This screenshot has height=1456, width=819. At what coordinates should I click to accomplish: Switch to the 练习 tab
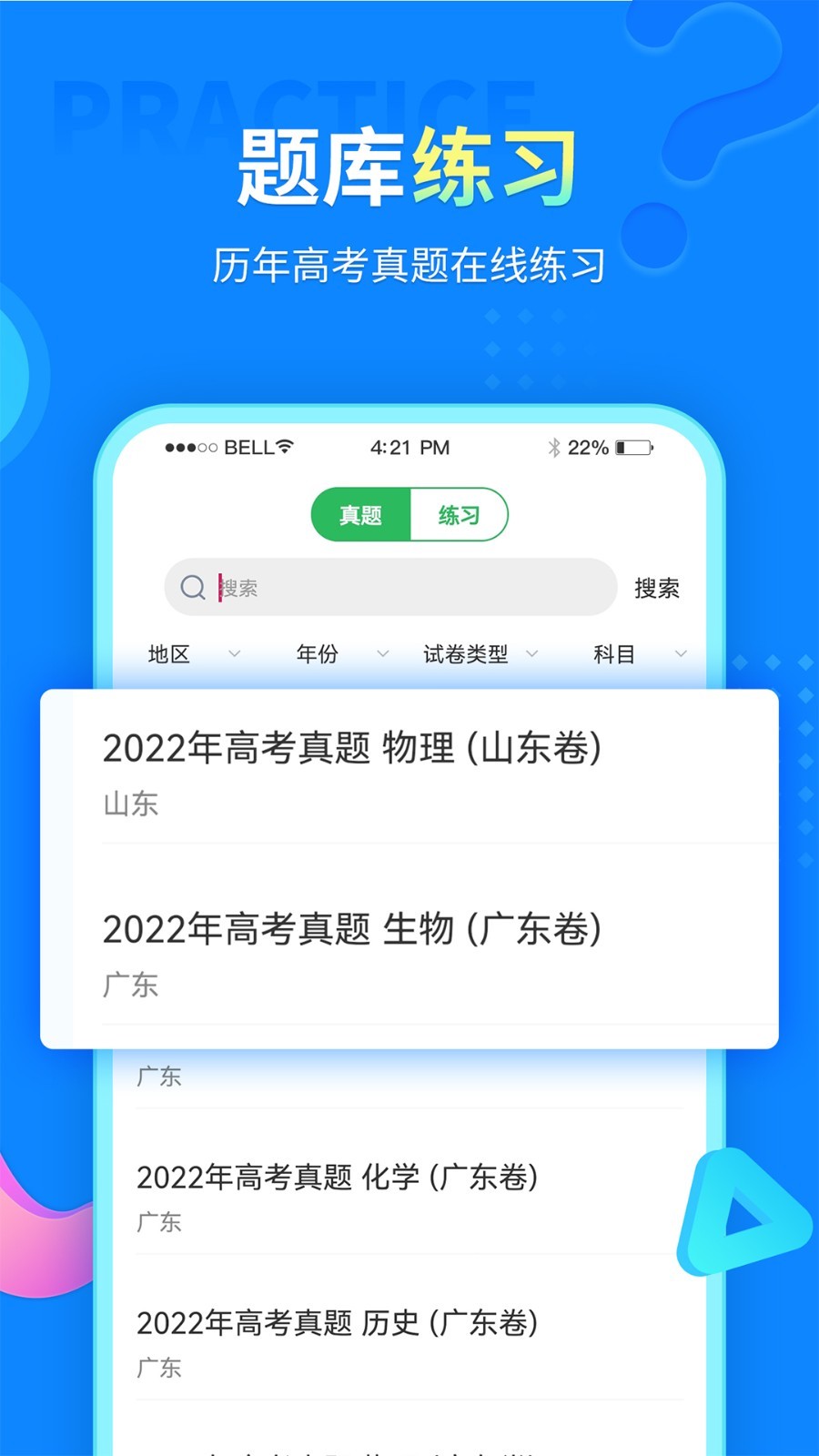point(460,515)
